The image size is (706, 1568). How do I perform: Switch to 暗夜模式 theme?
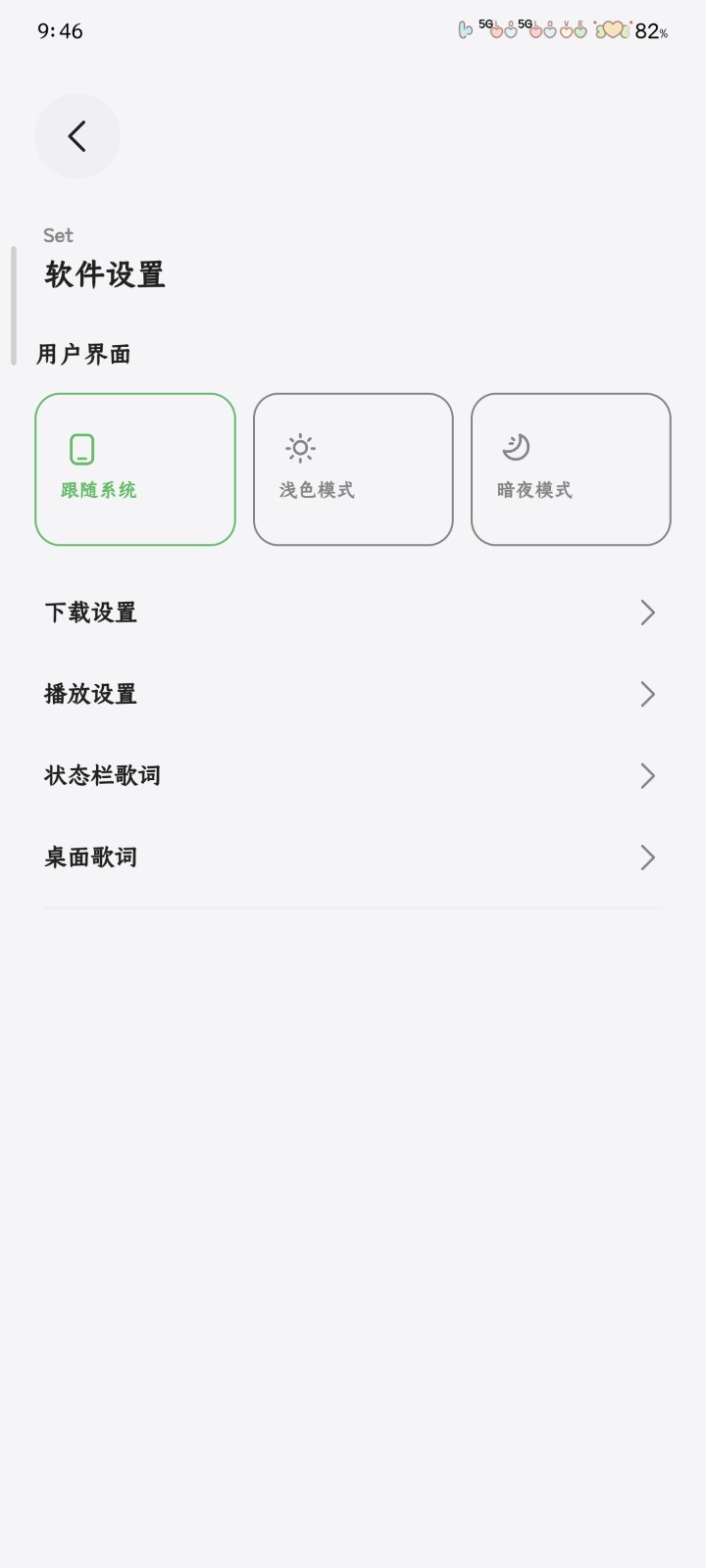tap(571, 469)
